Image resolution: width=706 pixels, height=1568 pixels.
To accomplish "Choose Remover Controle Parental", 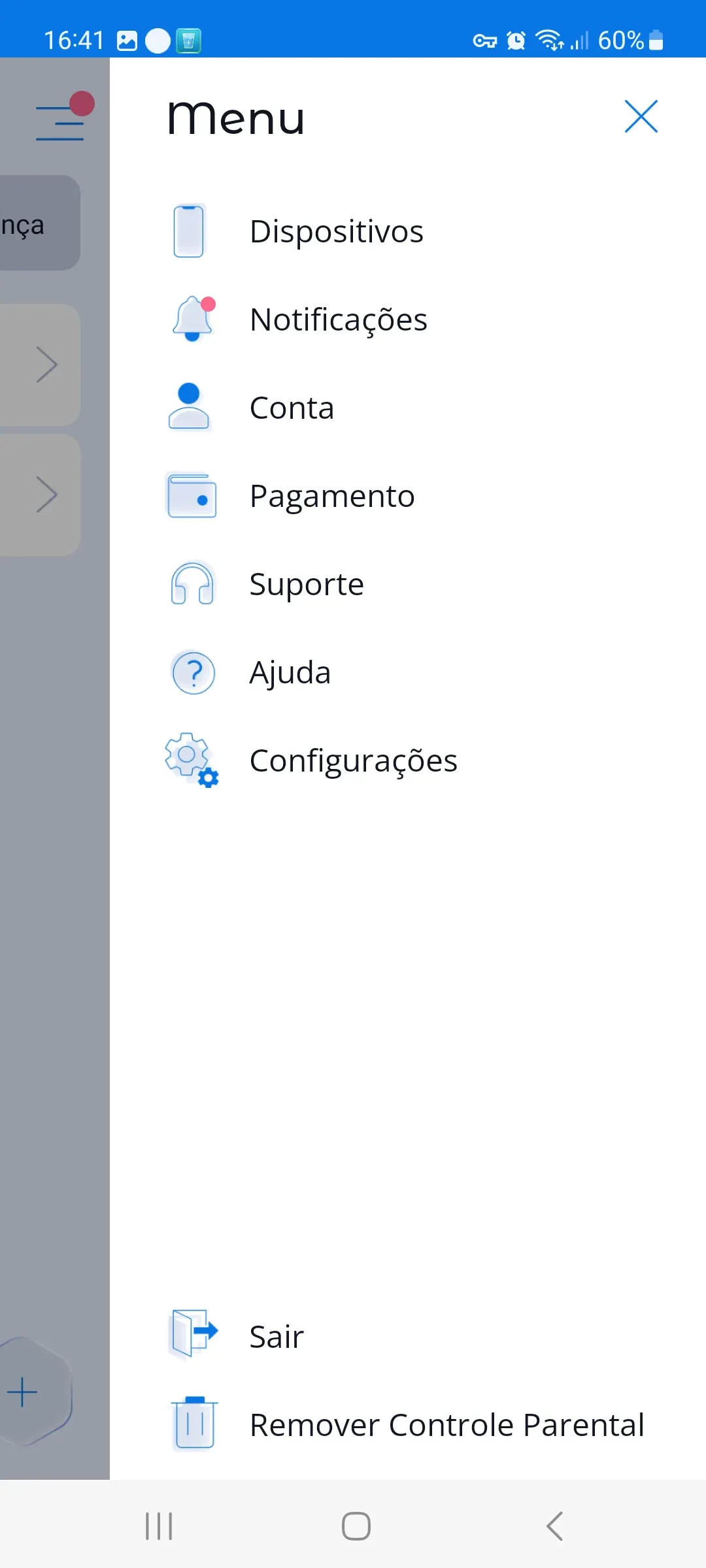I will point(446,1425).
